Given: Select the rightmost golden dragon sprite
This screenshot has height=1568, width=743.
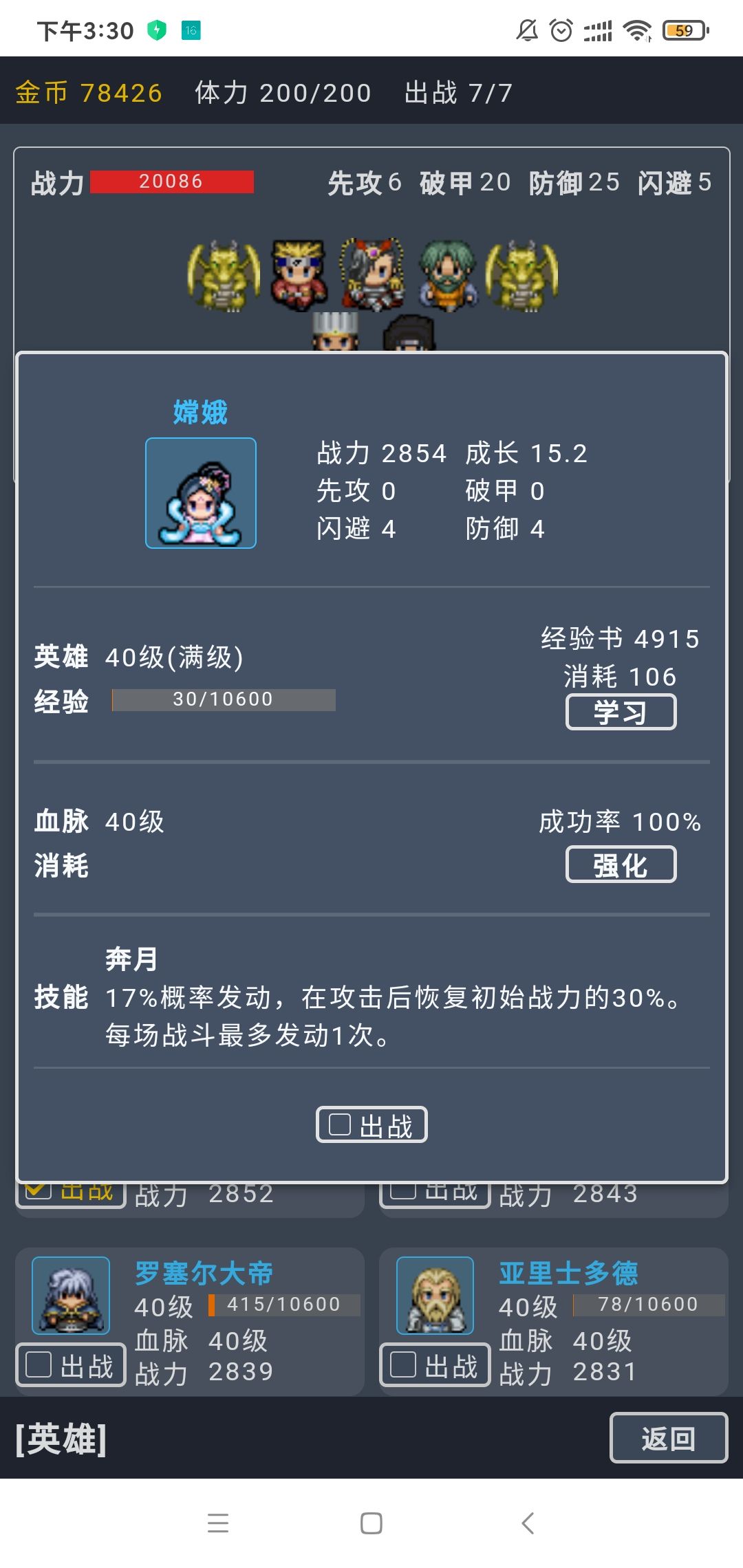Looking at the screenshot, I should click(523, 275).
